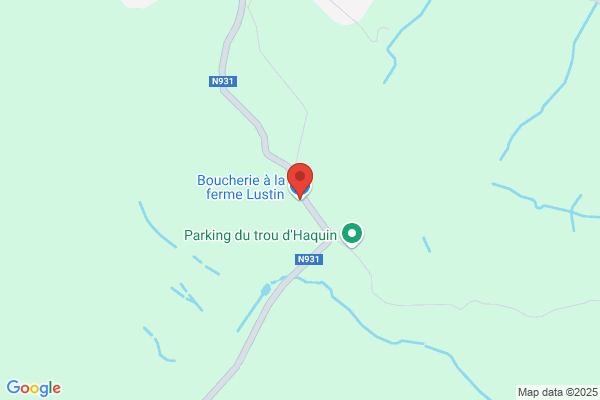Tap the red location pin
Screen dimensions: 600x400
tap(300, 181)
